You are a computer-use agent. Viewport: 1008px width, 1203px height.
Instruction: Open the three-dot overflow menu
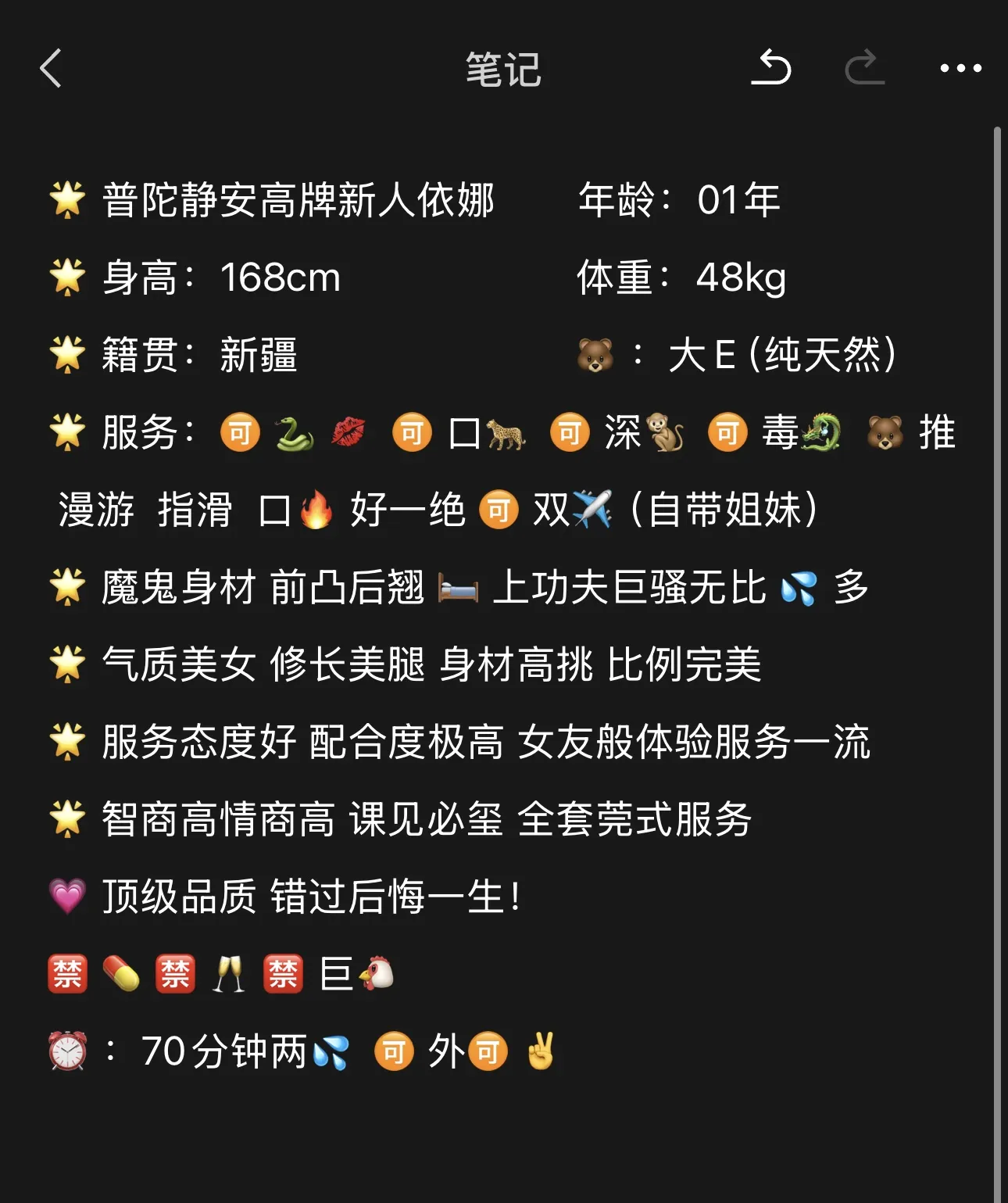pyautogui.click(x=960, y=68)
